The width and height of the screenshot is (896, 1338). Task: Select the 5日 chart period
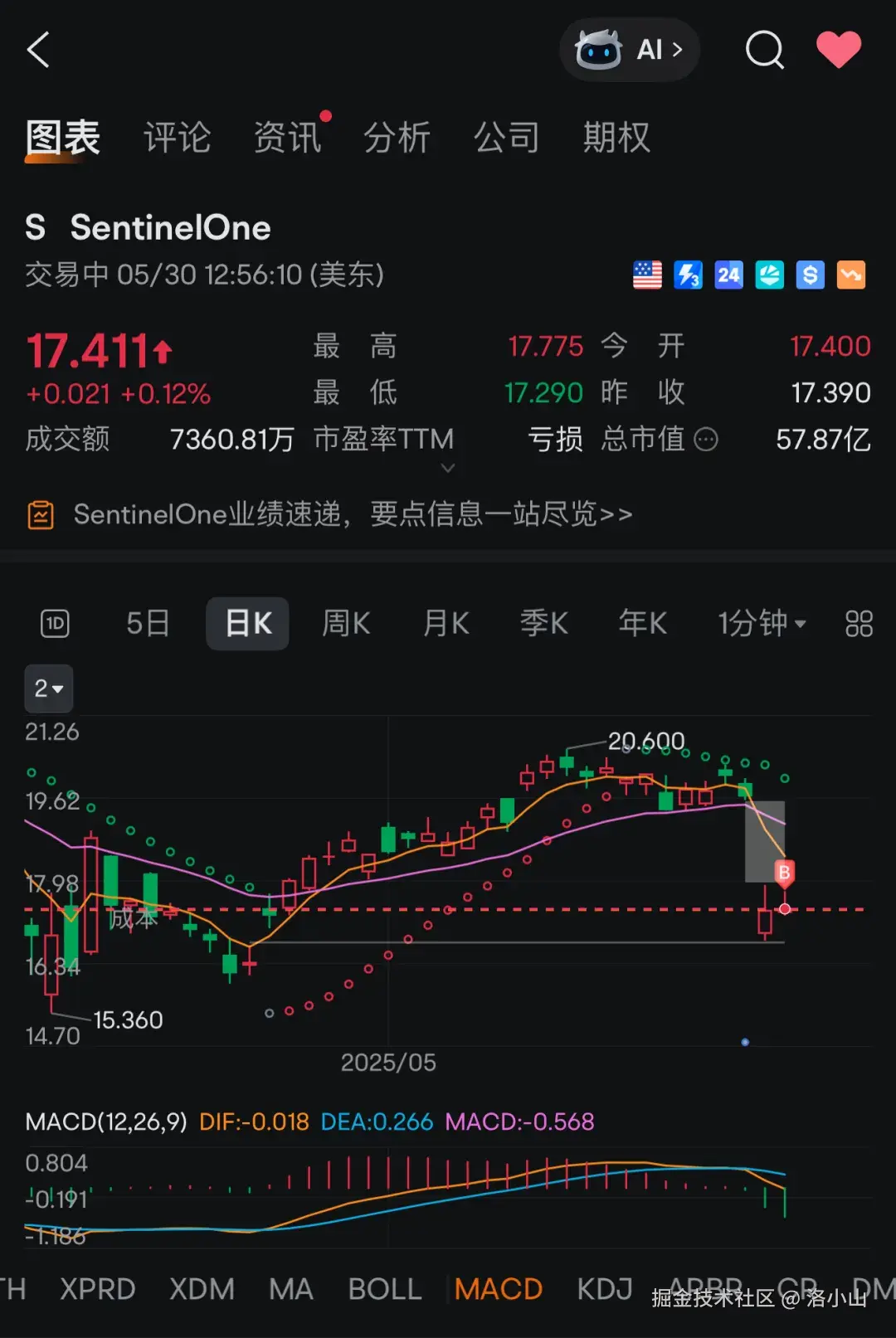[148, 623]
